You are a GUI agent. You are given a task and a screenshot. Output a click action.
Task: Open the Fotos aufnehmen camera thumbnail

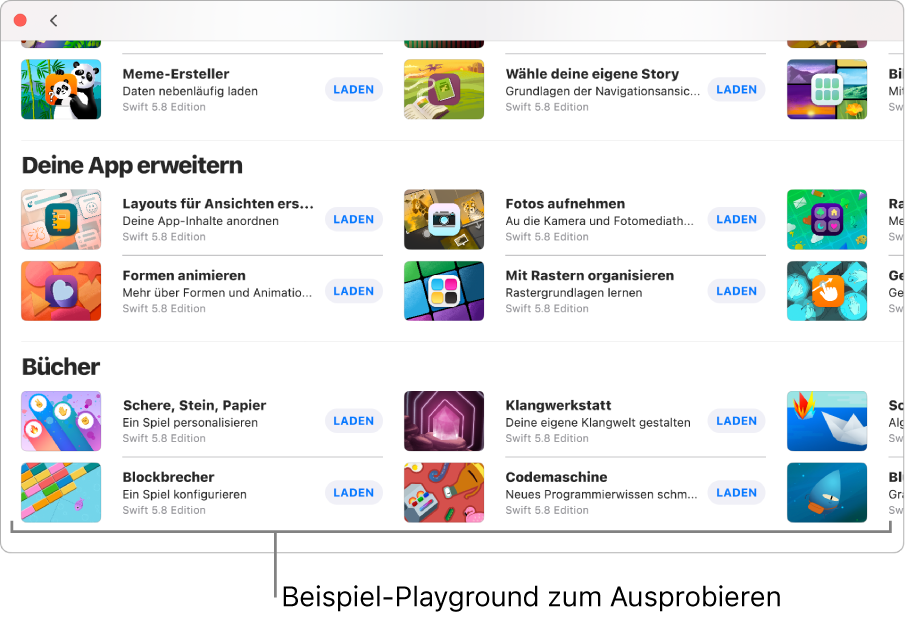pyautogui.click(x=444, y=220)
